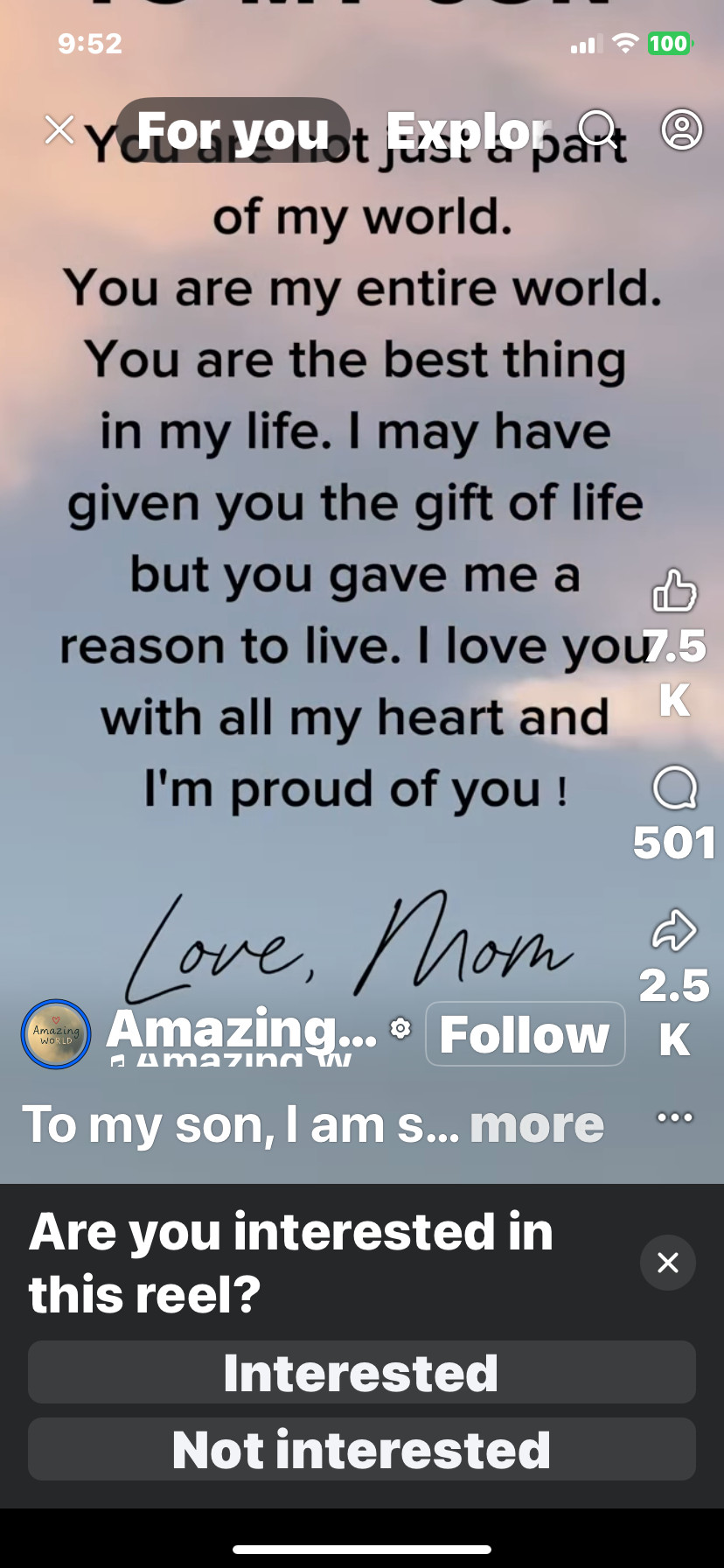
Task: Switch to the Explore tab
Action: point(468,130)
